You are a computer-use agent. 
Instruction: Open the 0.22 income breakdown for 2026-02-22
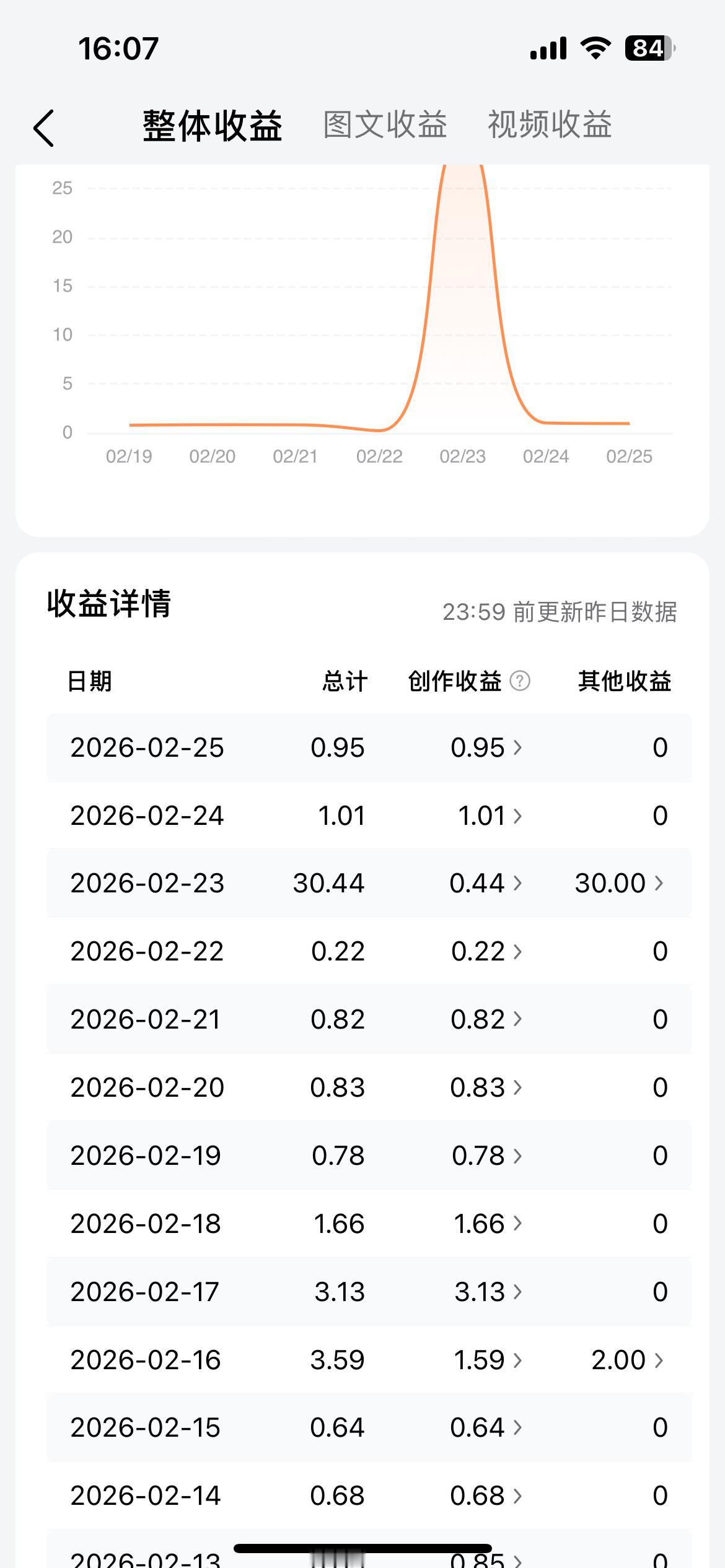(x=486, y=952)
